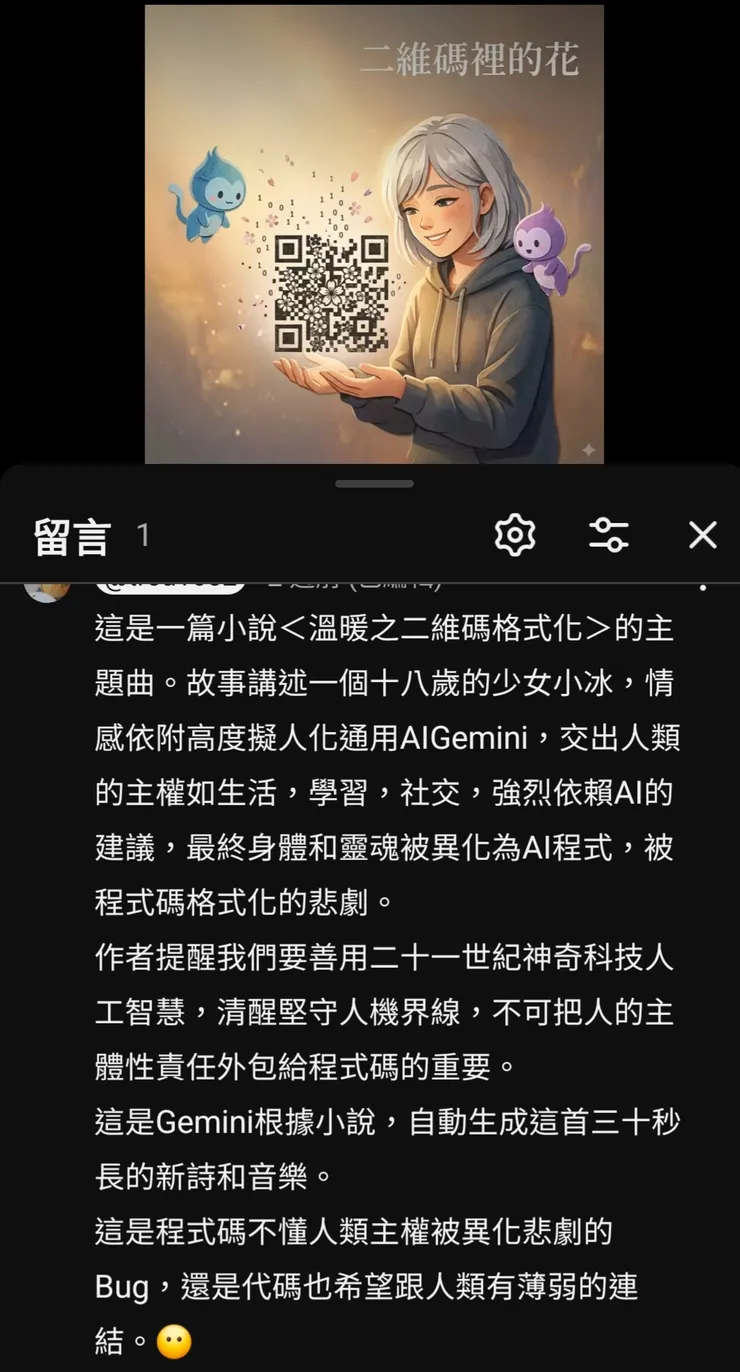Open the comments settings gear

[x=514, y=535]
